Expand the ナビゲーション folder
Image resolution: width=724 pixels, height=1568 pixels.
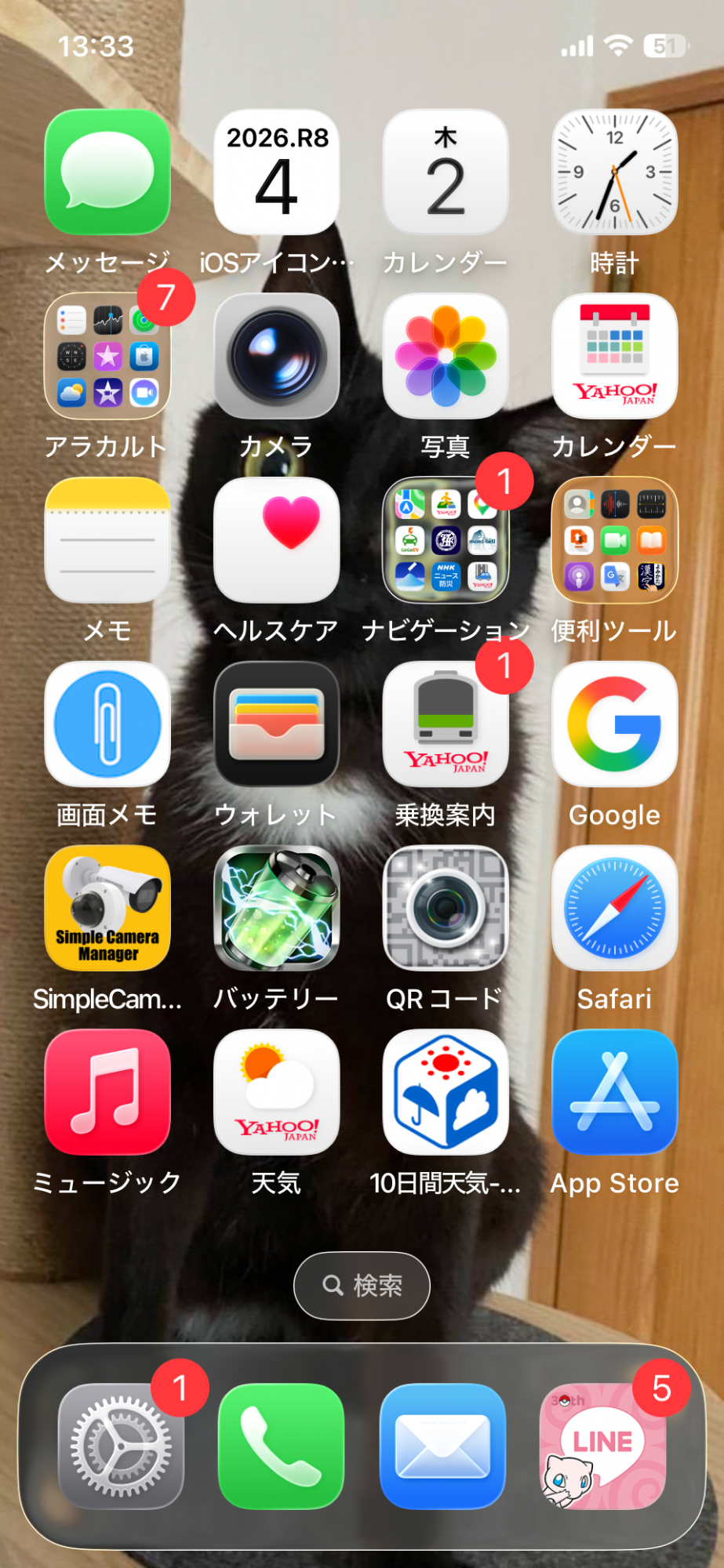tap(446, 540)
